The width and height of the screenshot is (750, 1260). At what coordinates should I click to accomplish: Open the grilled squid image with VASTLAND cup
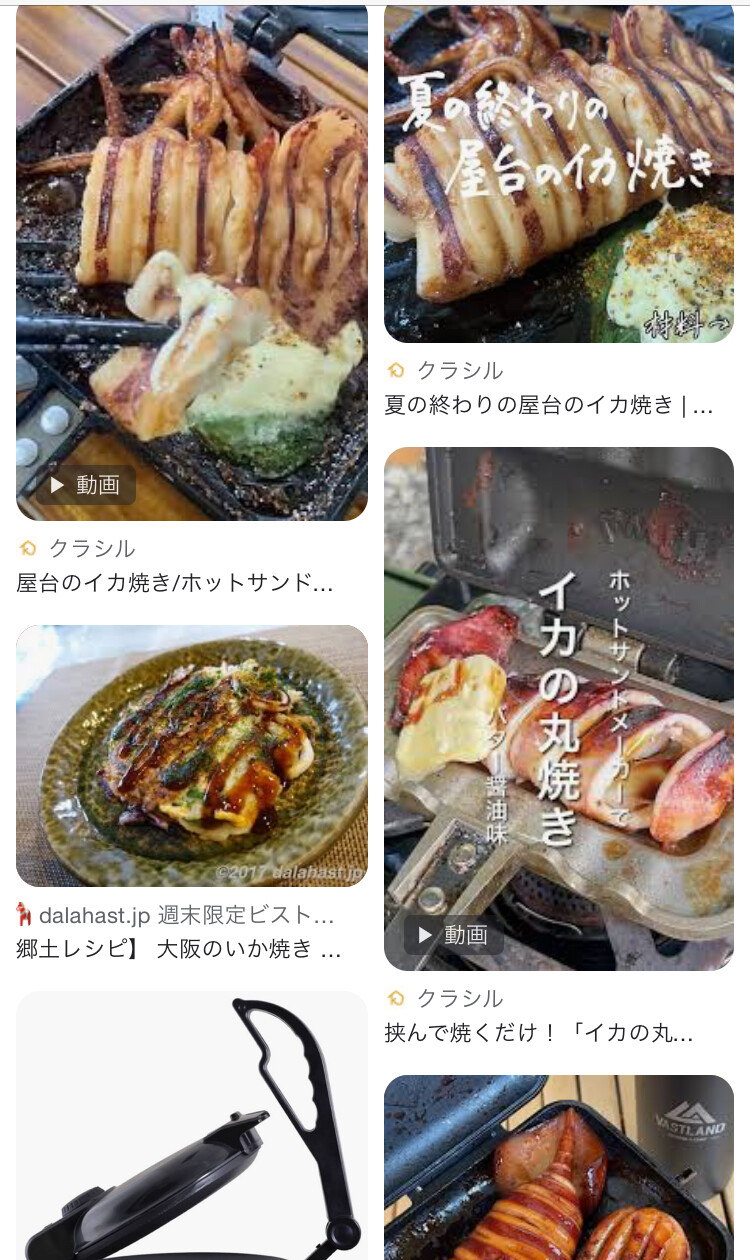(558, 1167)
